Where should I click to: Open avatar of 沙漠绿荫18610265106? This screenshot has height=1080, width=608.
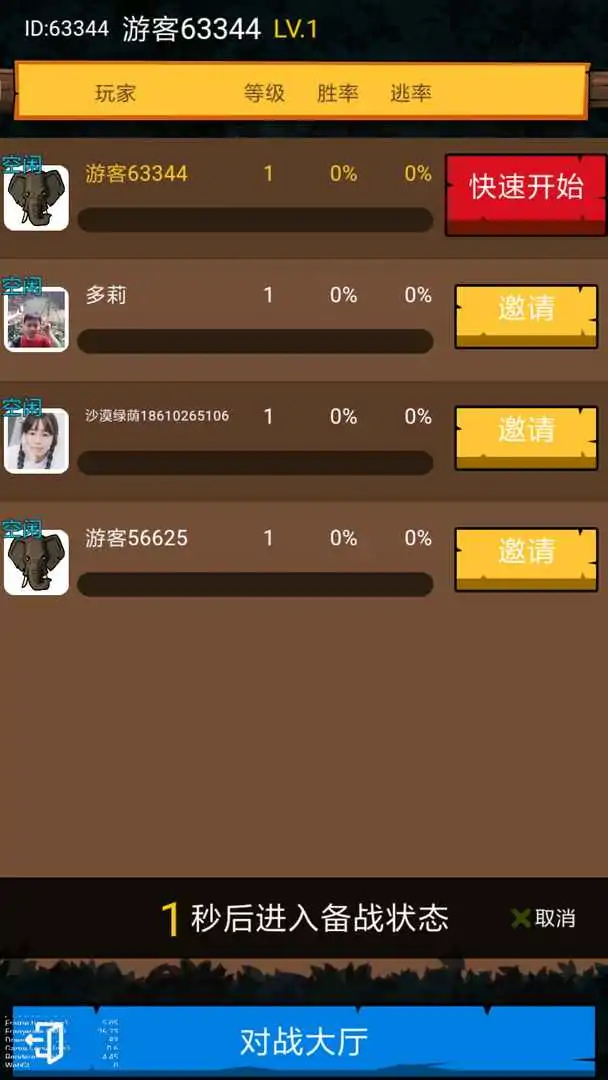coord(37,441)
